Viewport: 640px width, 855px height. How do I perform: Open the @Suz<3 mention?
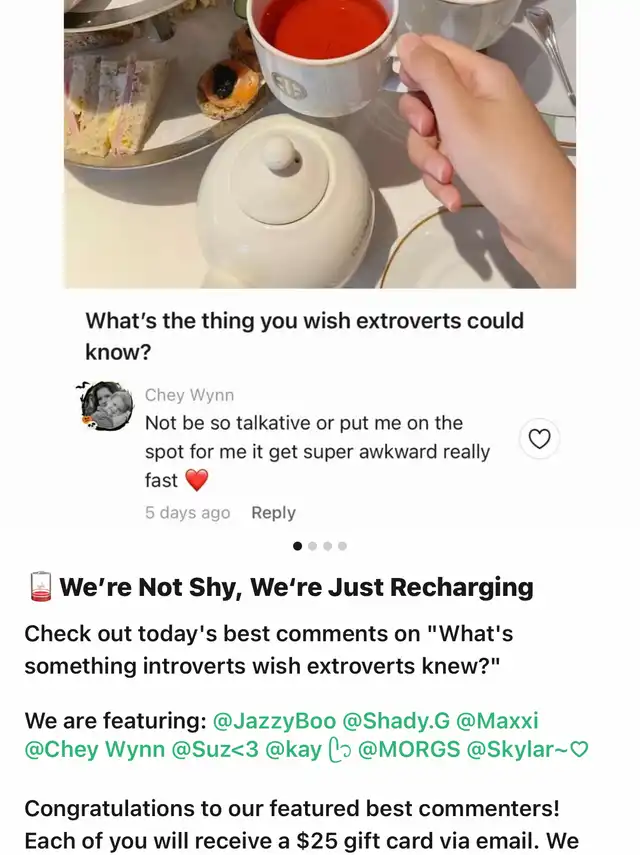(215, 749)
